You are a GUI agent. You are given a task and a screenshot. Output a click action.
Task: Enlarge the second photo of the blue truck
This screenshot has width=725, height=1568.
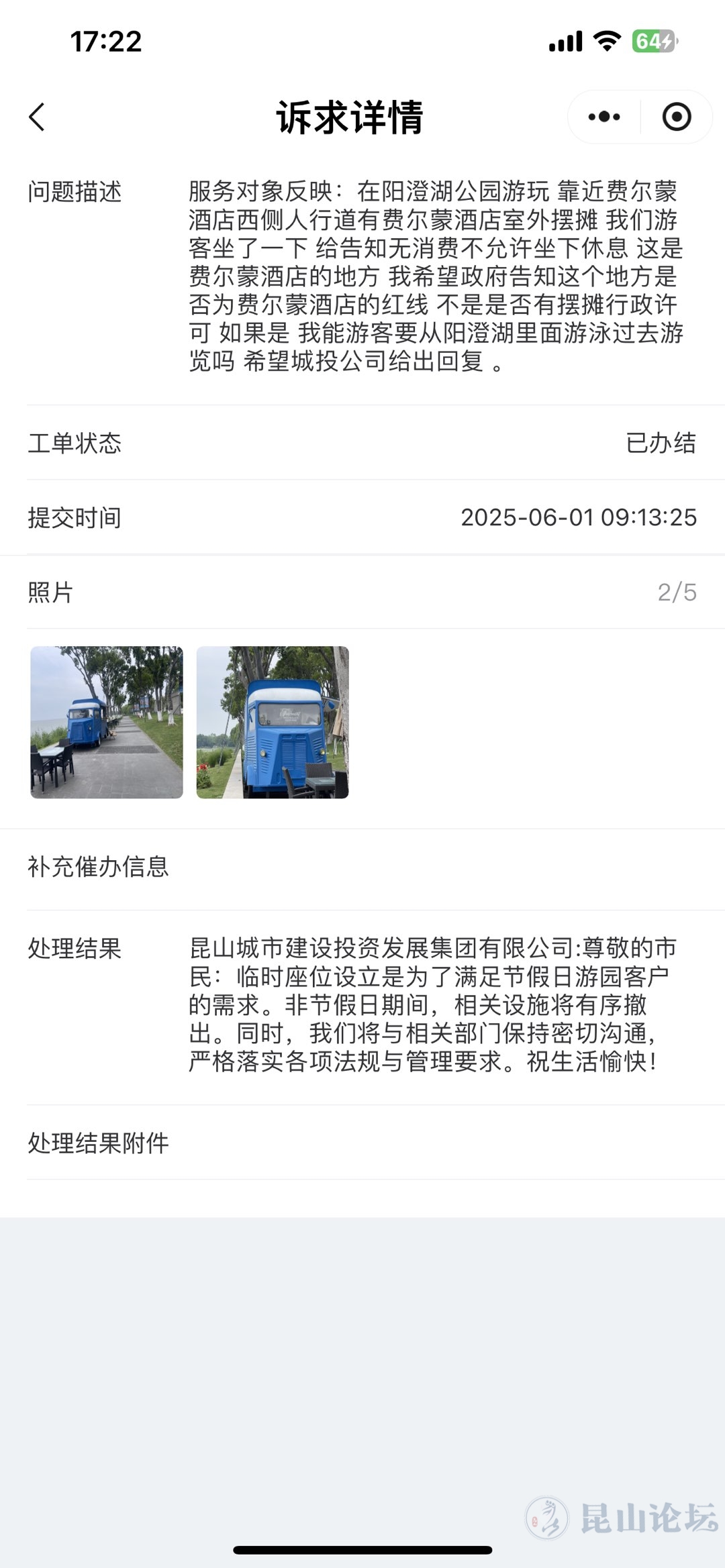(273, 722)
